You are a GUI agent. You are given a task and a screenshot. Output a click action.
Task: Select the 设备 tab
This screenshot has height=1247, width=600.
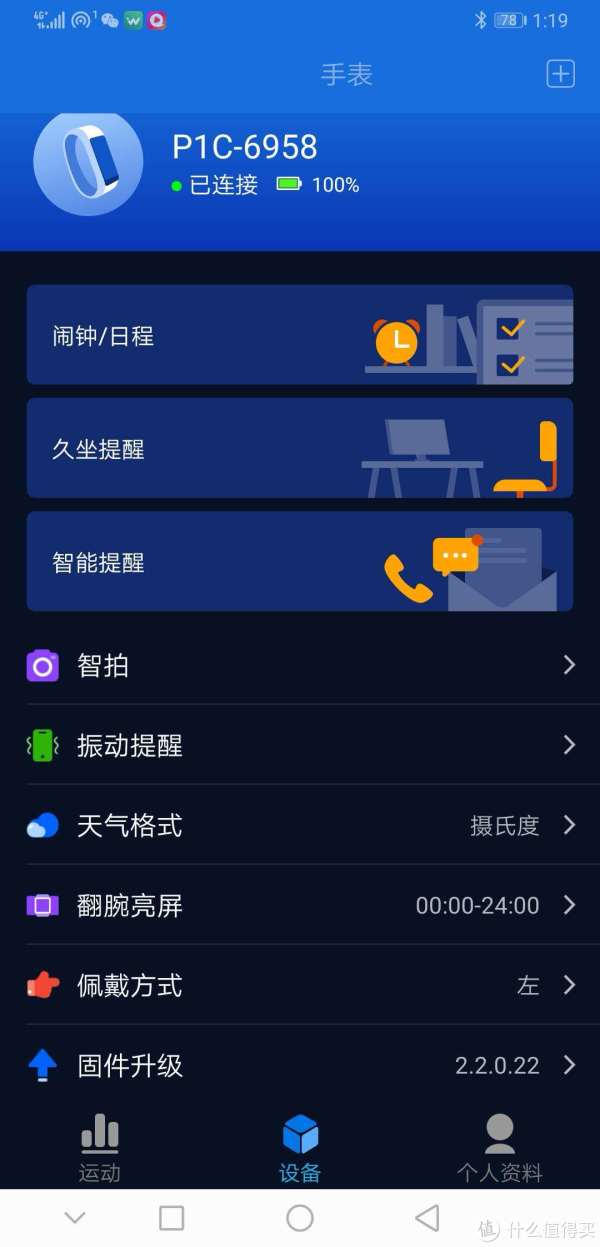[300, 1148]
